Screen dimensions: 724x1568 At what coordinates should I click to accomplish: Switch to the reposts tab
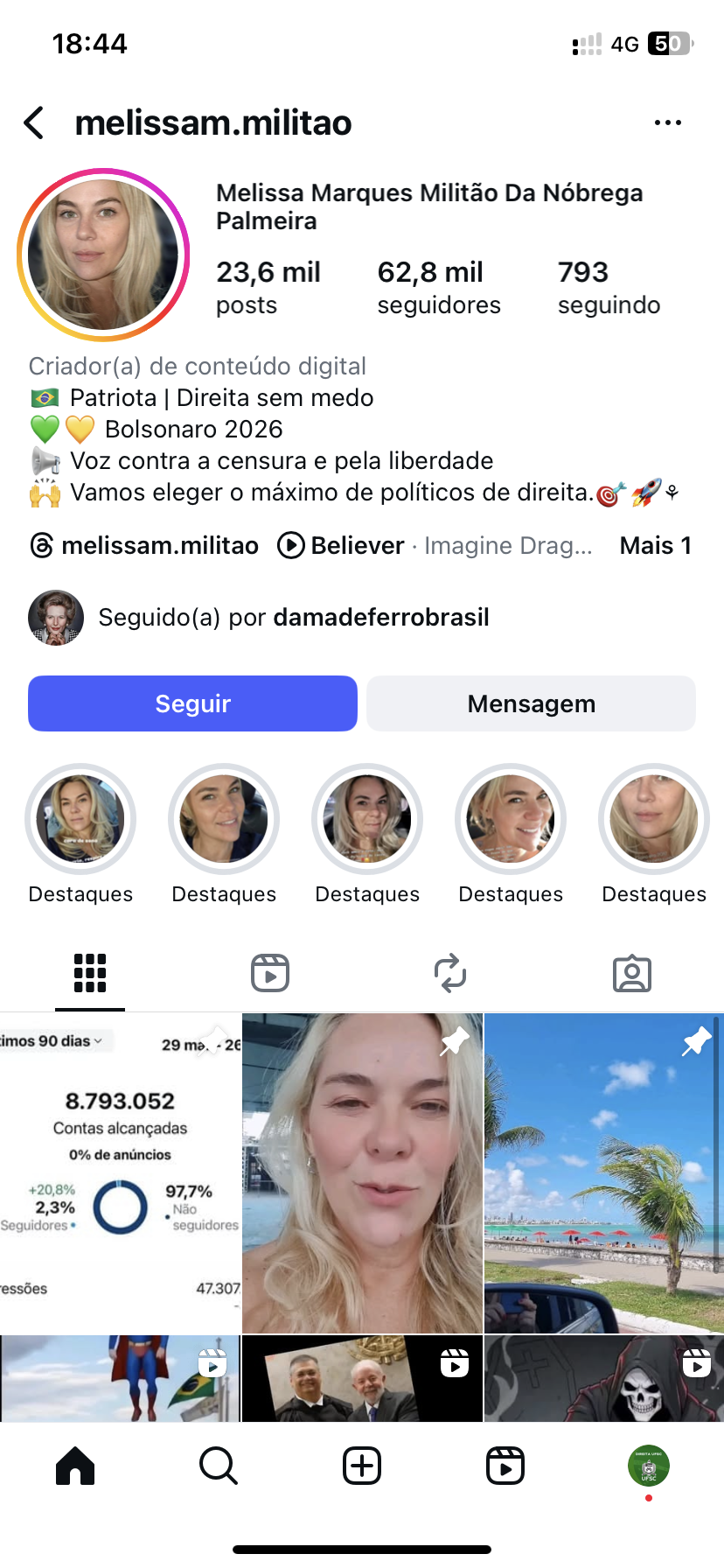(450, 973)
